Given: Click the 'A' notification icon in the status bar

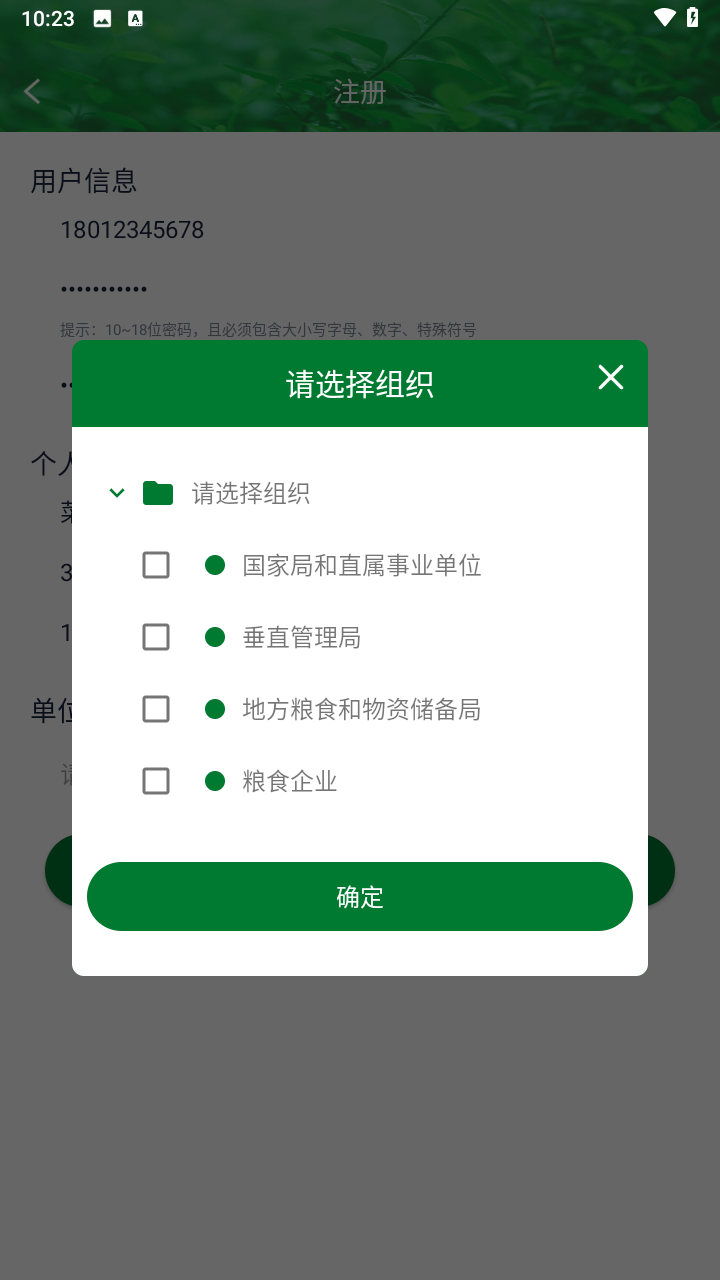Looking at the screenshot, I should tap(135, 17).
